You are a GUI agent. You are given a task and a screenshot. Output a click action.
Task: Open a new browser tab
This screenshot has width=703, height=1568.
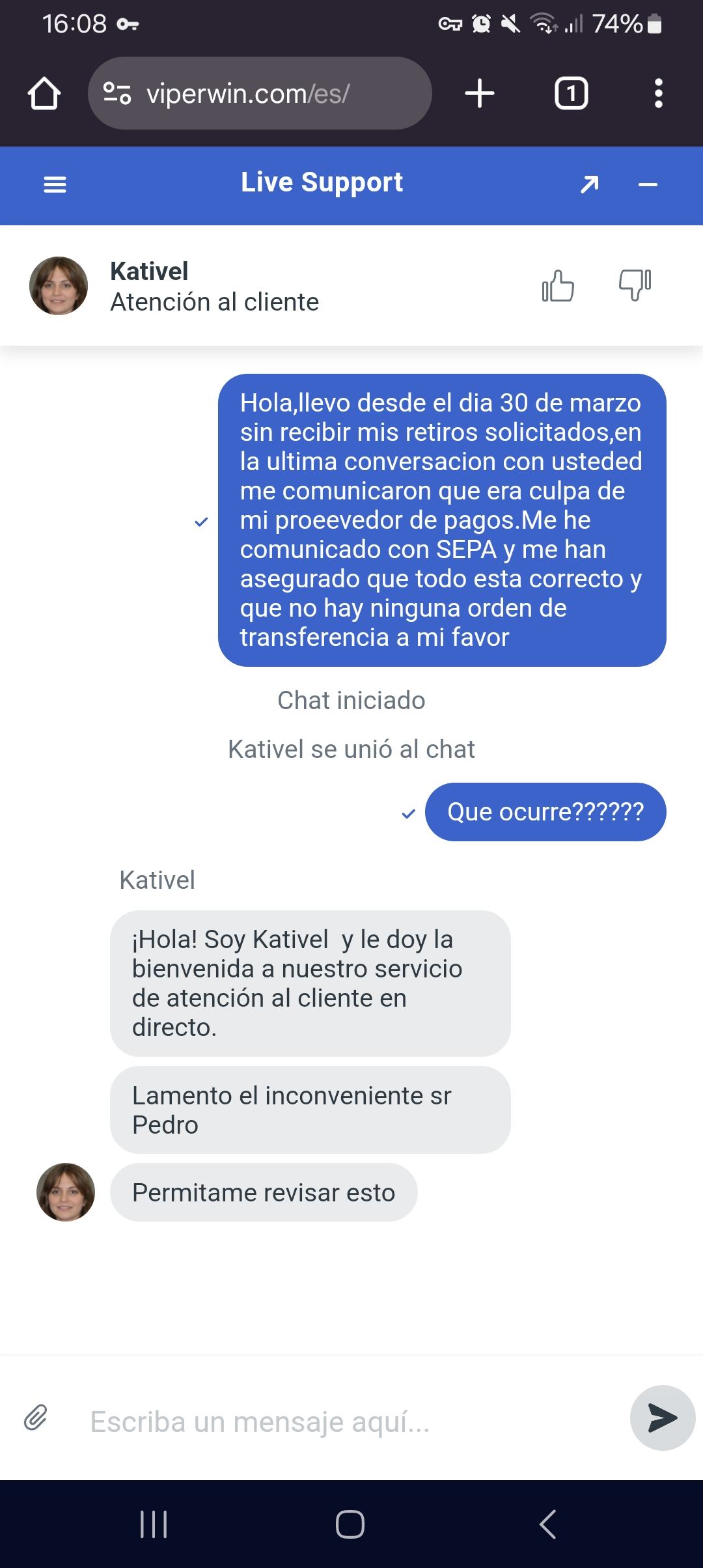pos(480,94)
